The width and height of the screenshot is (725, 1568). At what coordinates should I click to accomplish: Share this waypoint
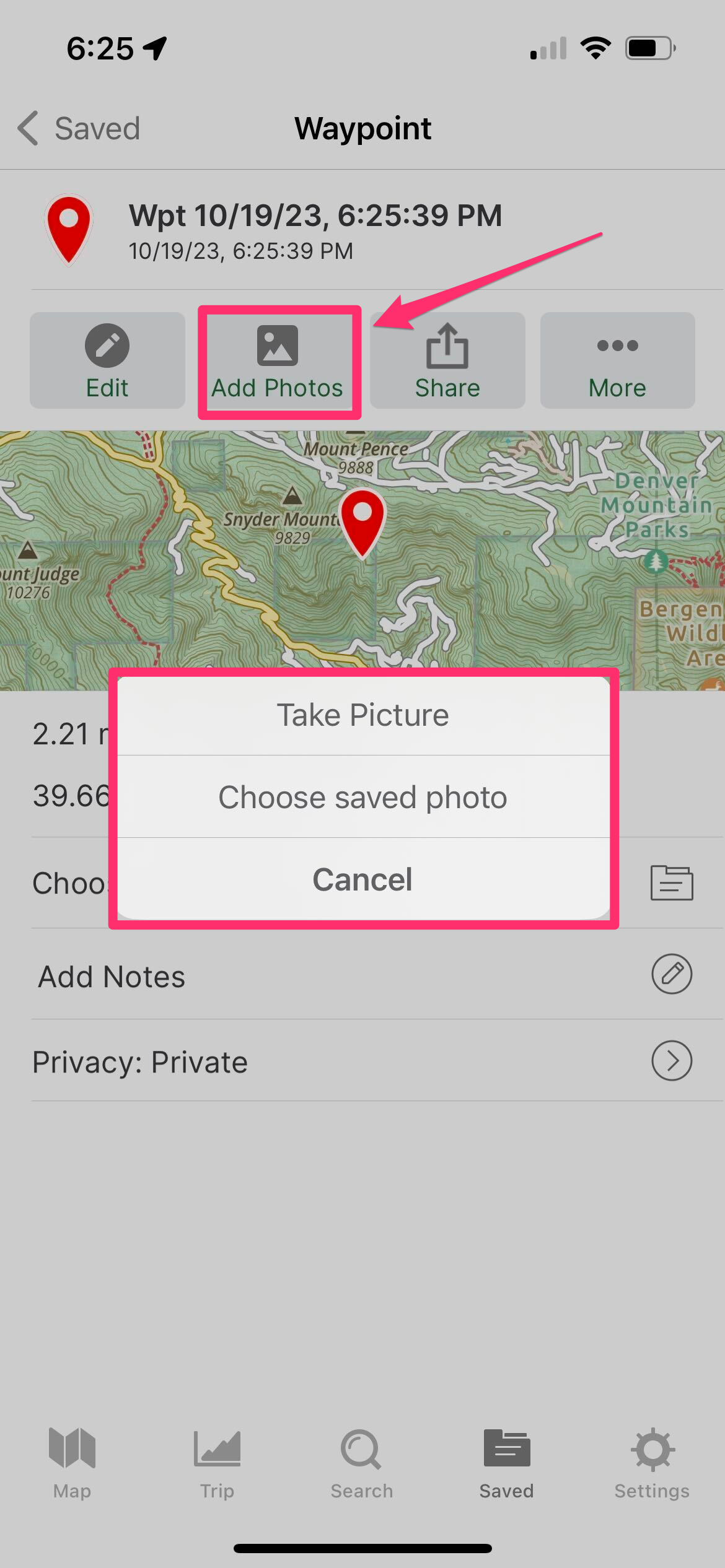coord(447,360)
